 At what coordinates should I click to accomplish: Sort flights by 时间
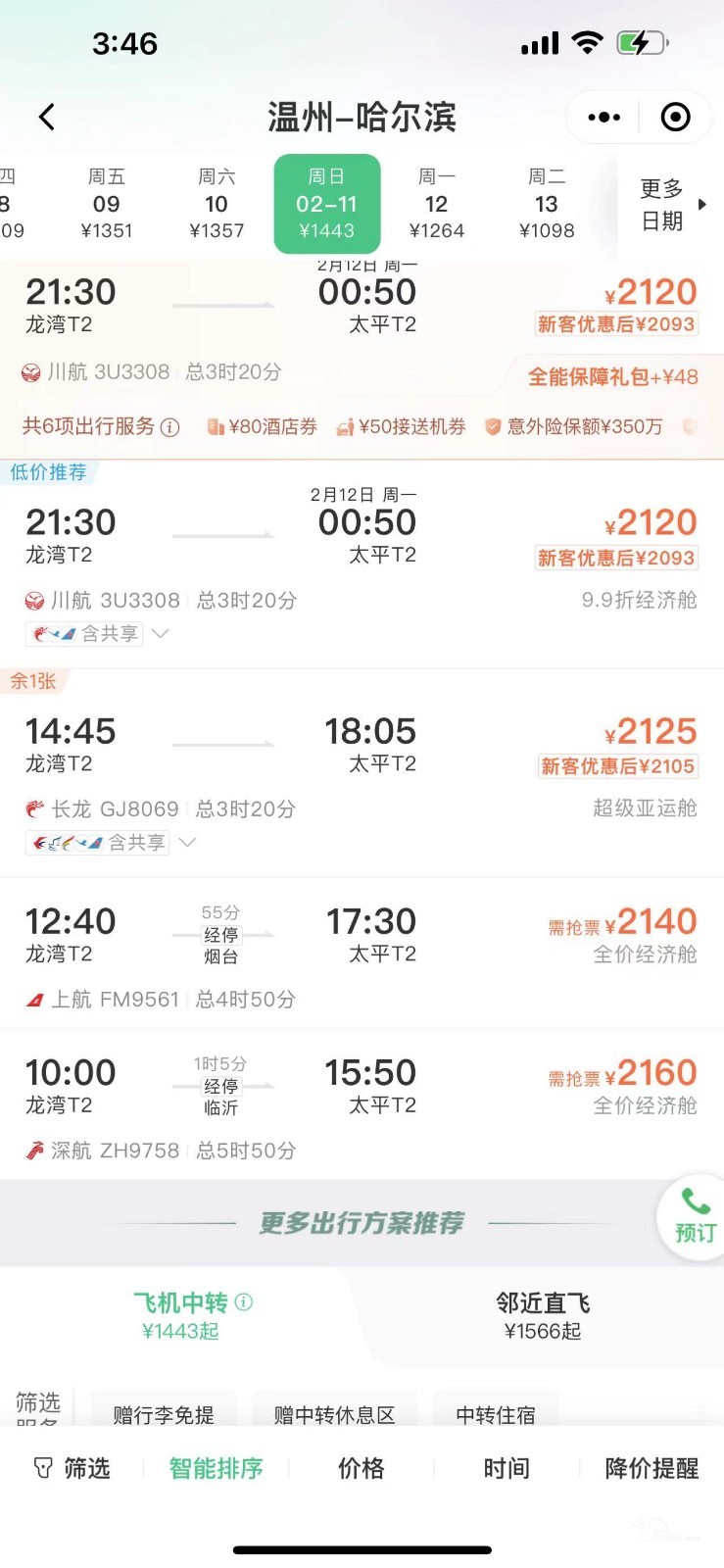[507, 1468]
